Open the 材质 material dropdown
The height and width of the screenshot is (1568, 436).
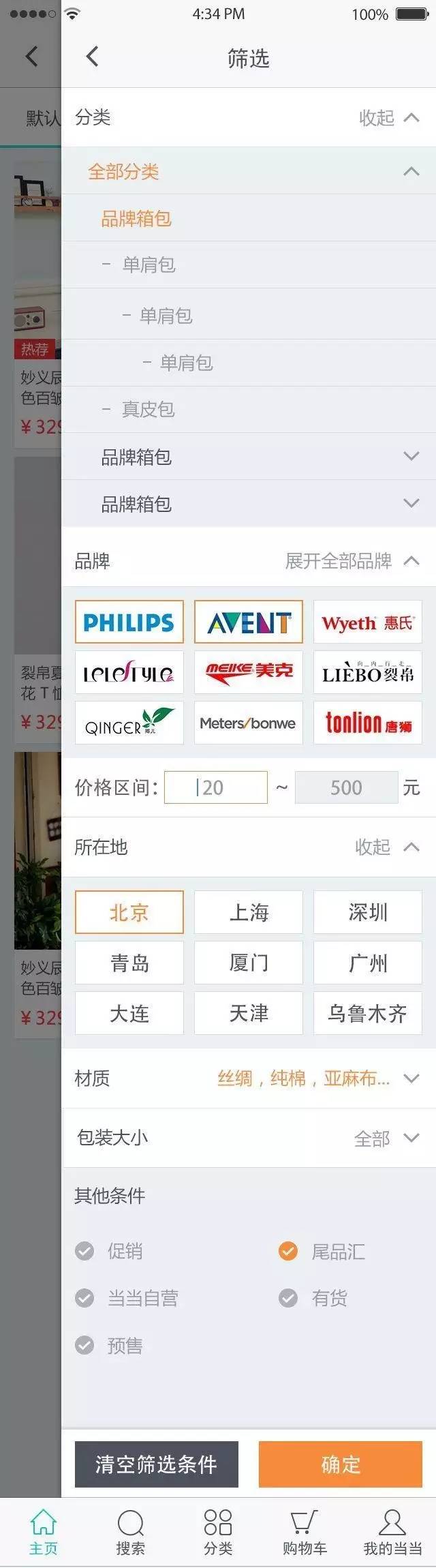(x=410, y=1079)
